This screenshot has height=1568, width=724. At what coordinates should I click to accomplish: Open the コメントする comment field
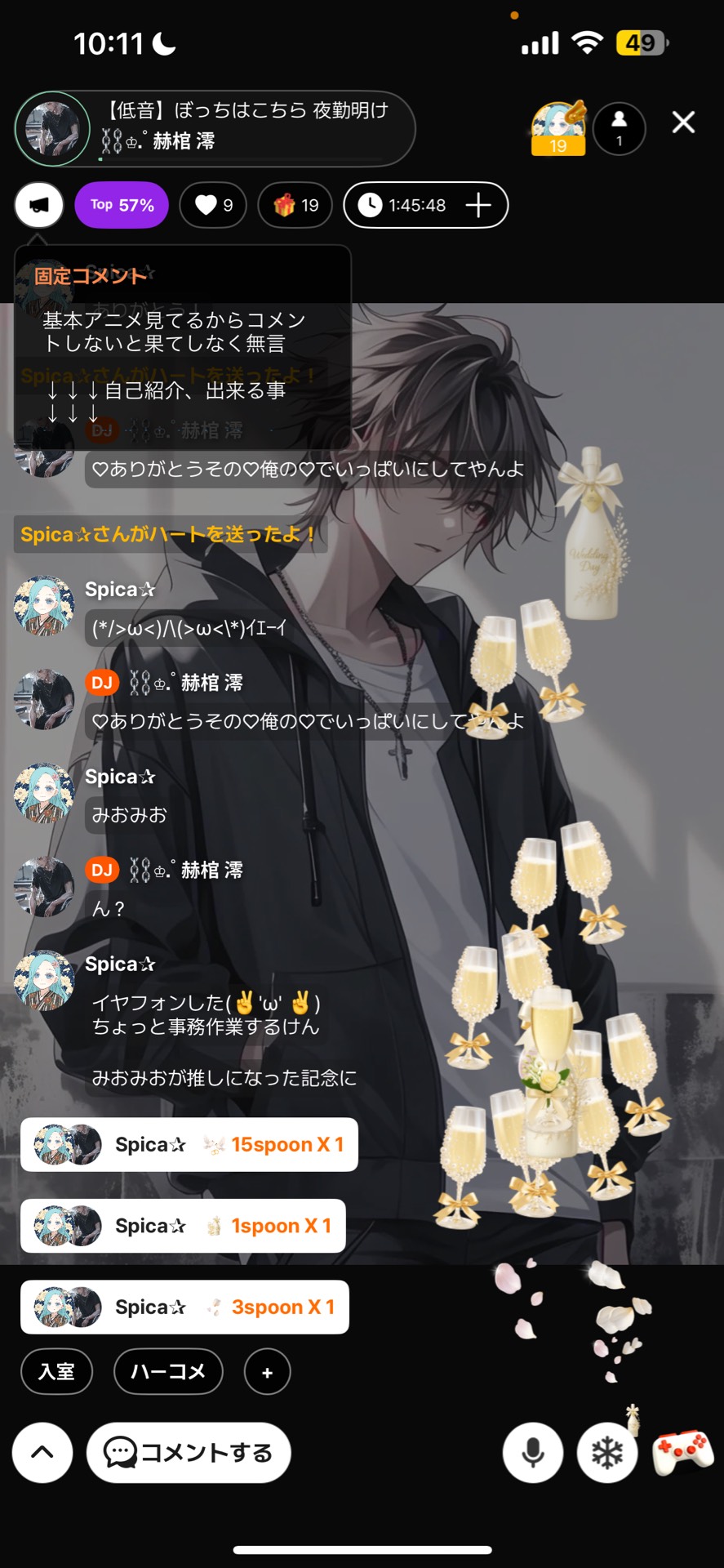point(189,1452)
